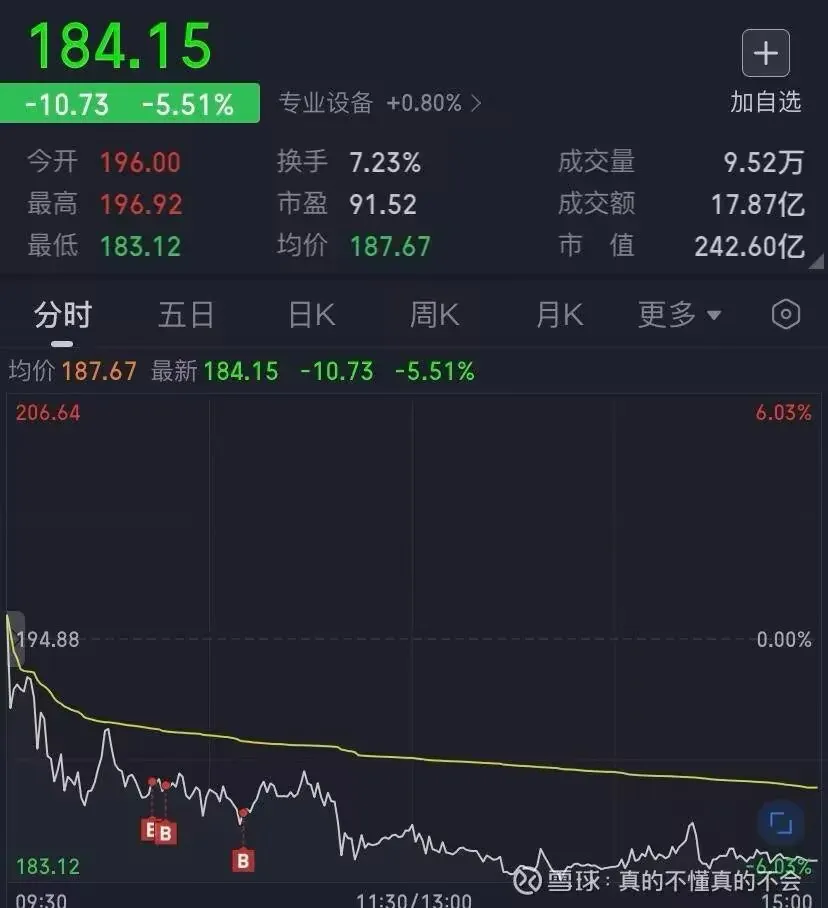Open the 专业设备 sector link

click(x=379, y=103)
